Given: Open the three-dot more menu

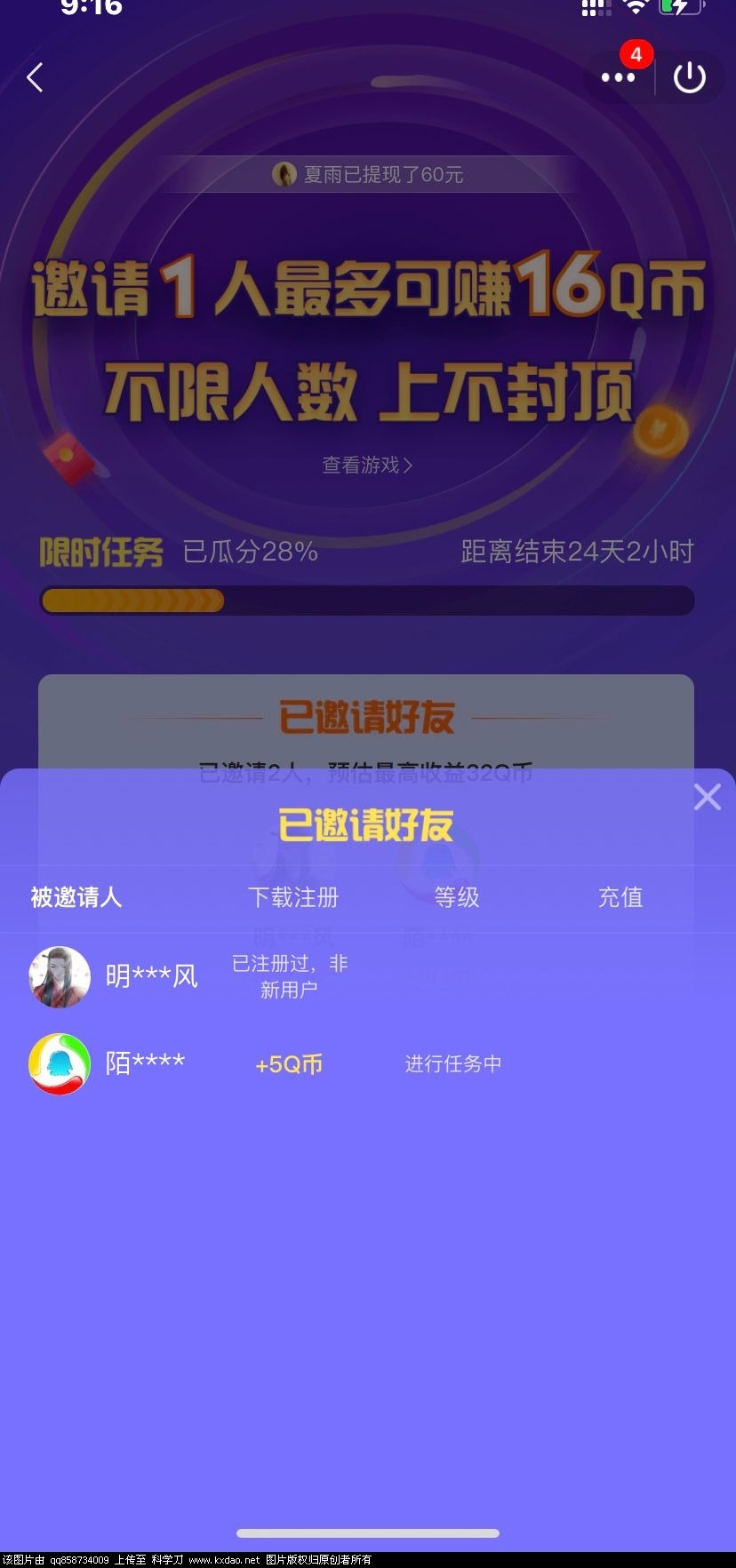Looking at the screenshot, I should coord(618,78).
